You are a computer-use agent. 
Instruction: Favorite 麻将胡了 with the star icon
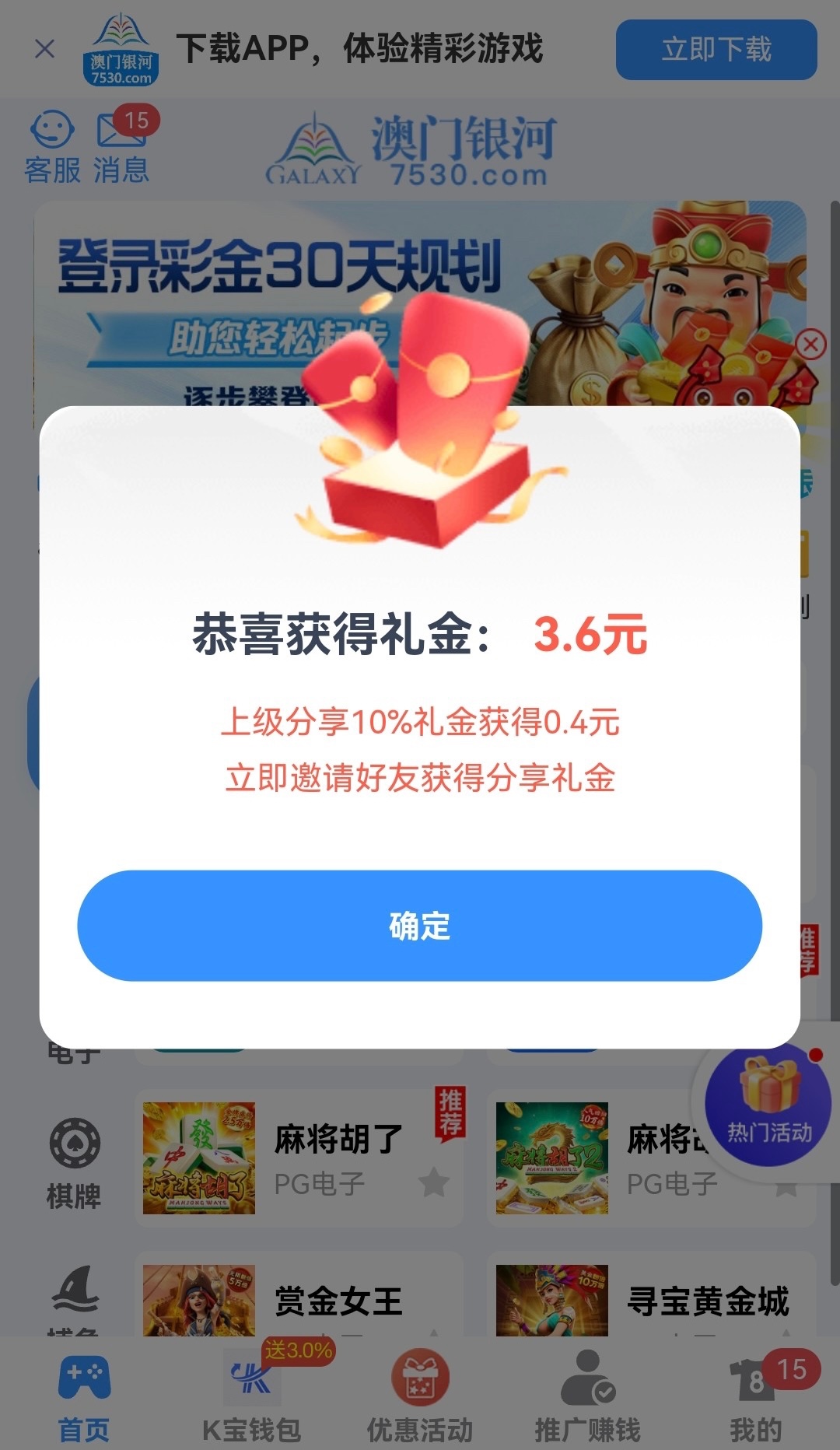tap(433, 1182)
